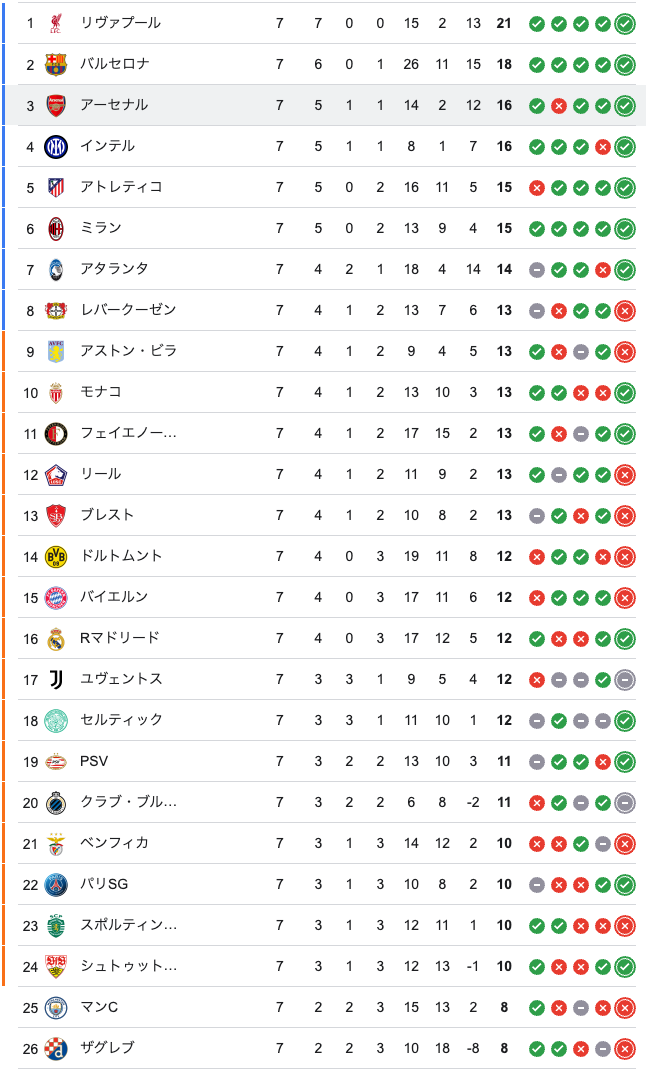Tap the レバークーゼン row
The image size is (646, 1071).
(326, 310)
